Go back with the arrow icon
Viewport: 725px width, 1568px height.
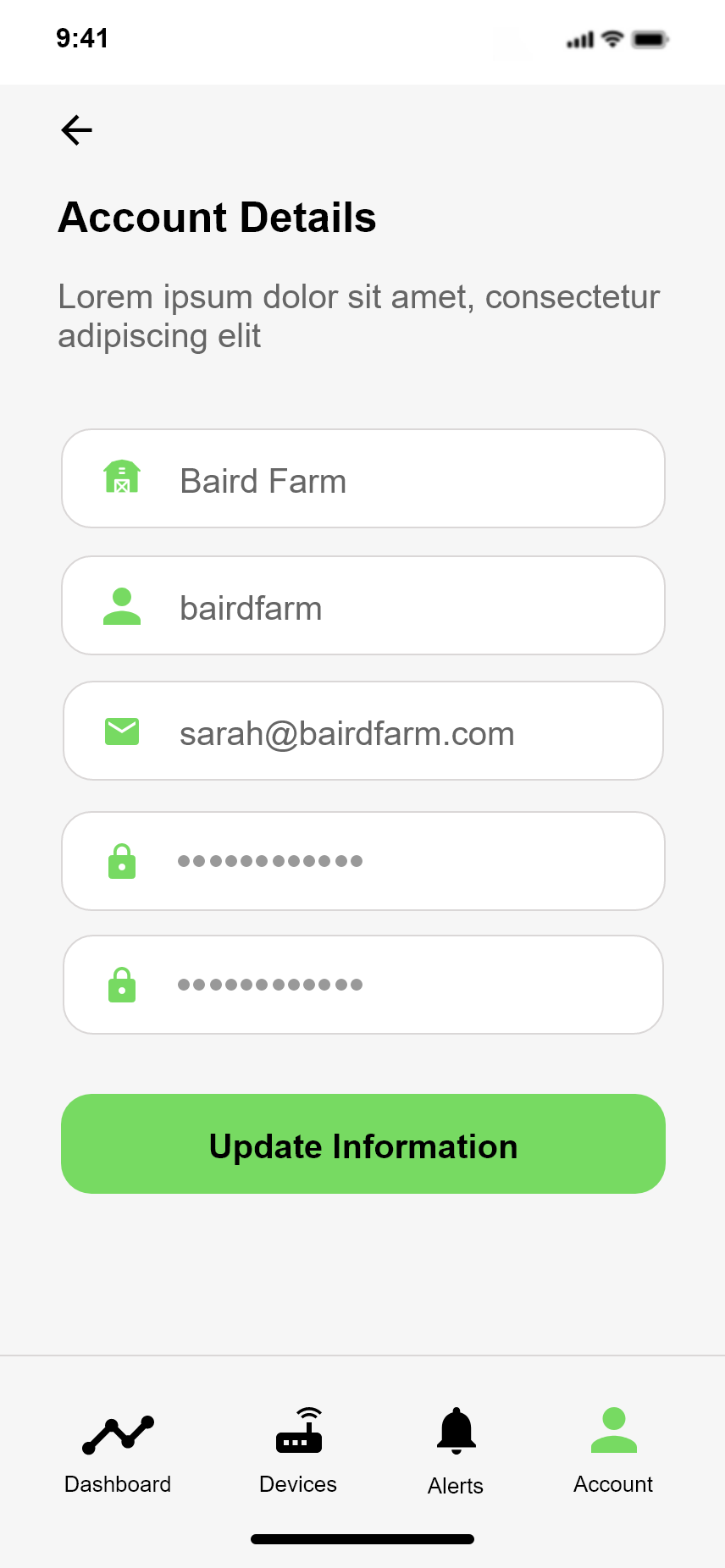pos(76,130)
